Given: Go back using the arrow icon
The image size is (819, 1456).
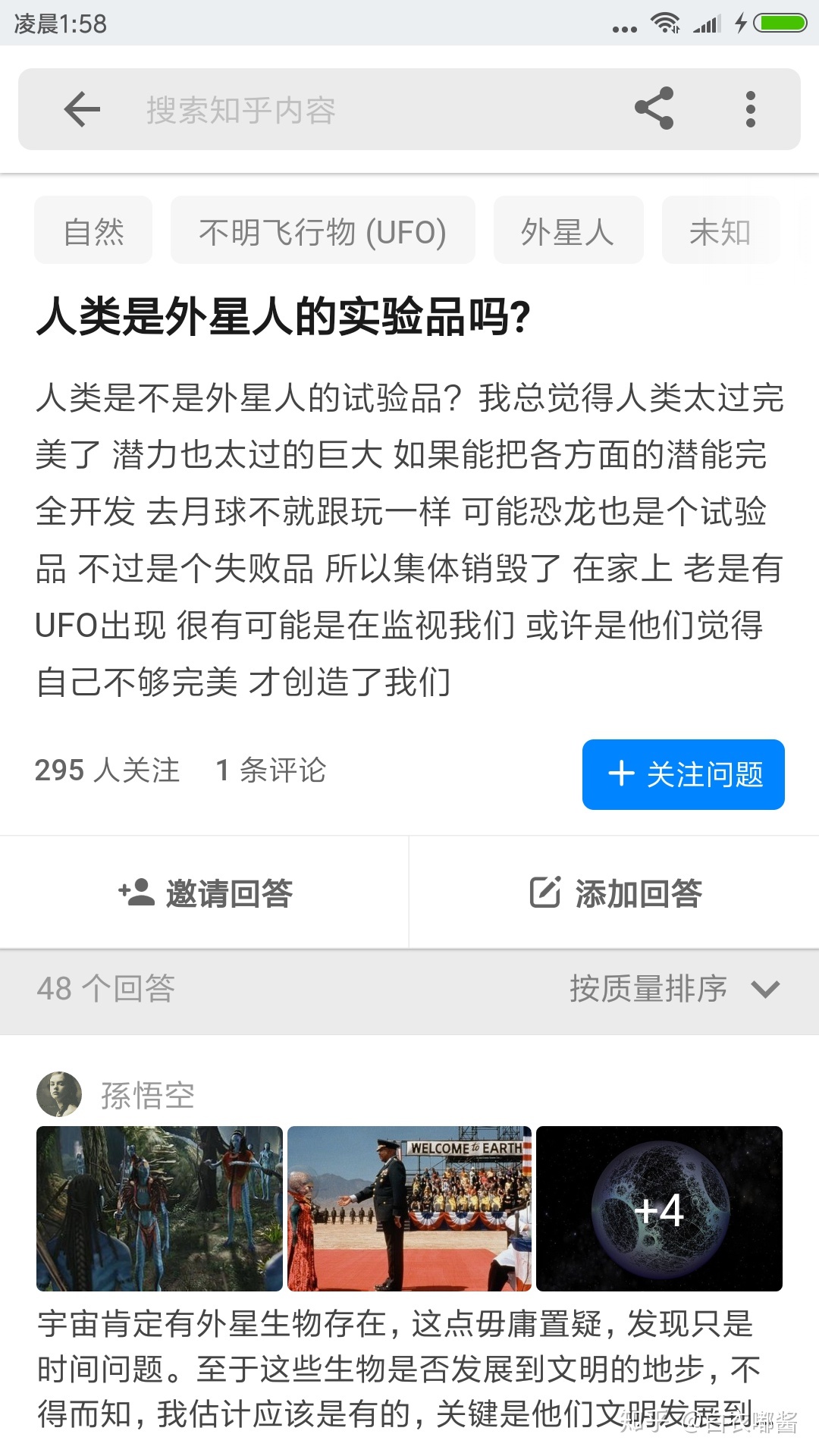Looking at the screenshot, I should click(82, 110).
